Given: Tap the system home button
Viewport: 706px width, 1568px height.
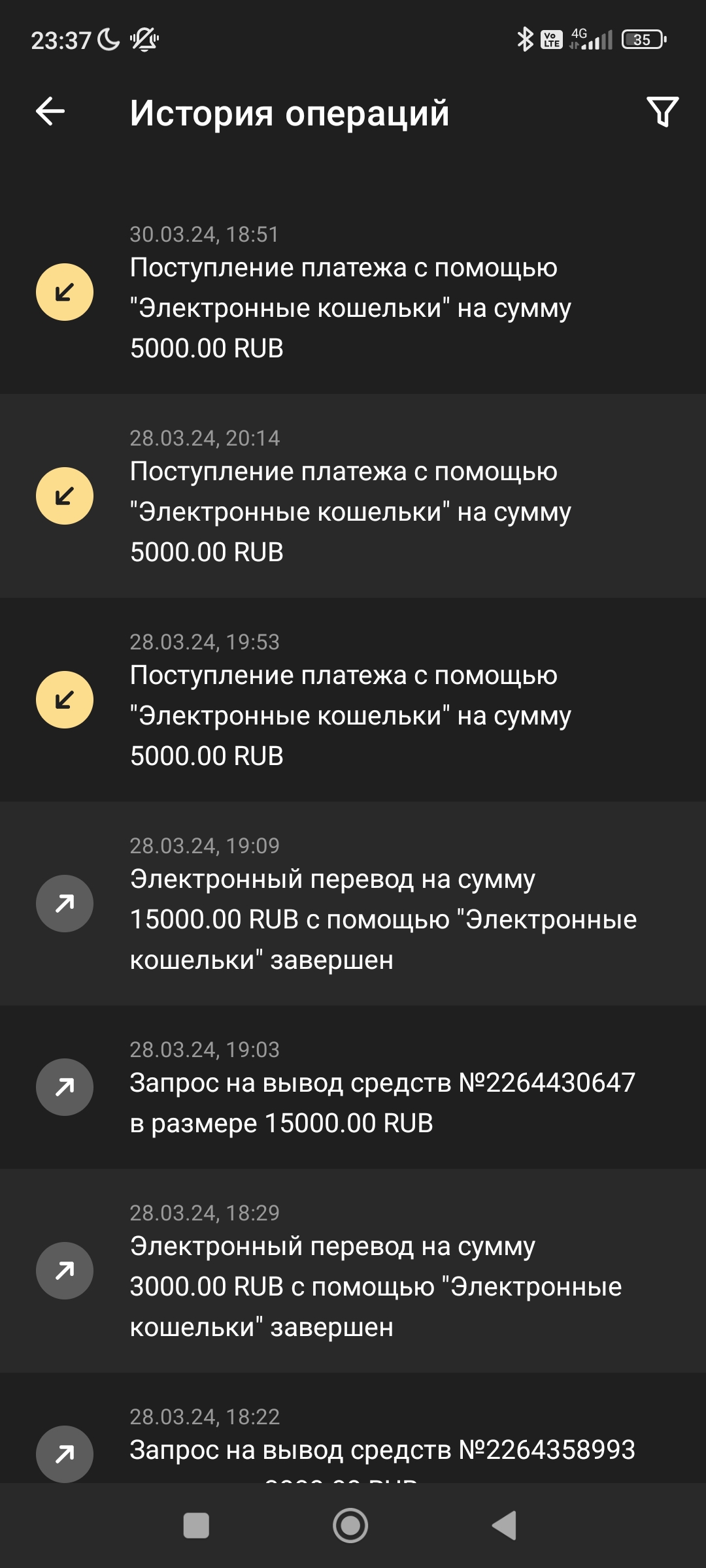Looking at the screenshot, I should click(x=350, y=1526).
